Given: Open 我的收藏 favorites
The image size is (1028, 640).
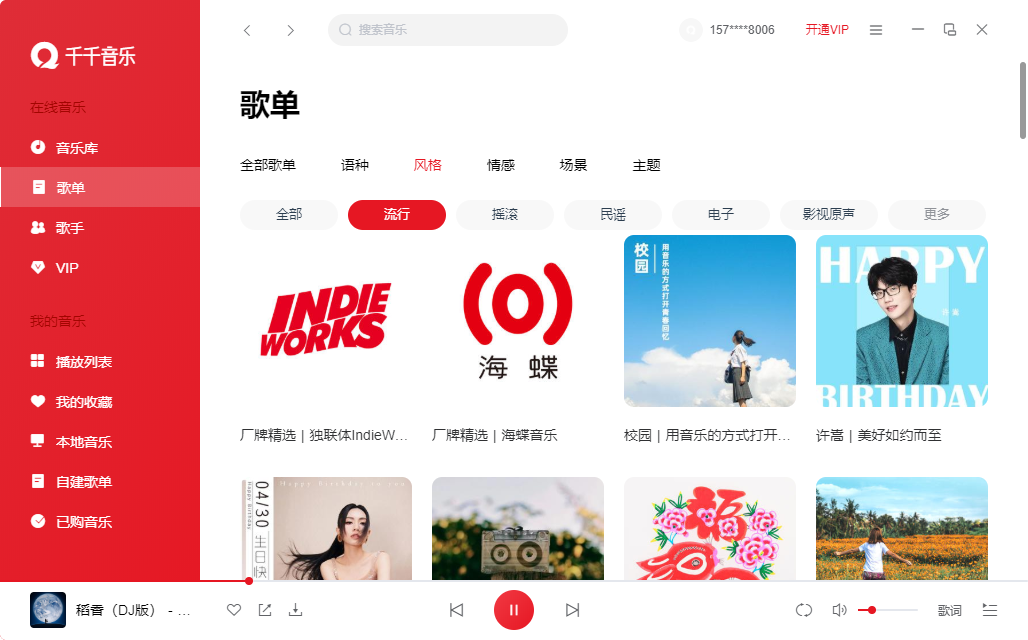Looking at the screenshot, I should click(83, 402).
